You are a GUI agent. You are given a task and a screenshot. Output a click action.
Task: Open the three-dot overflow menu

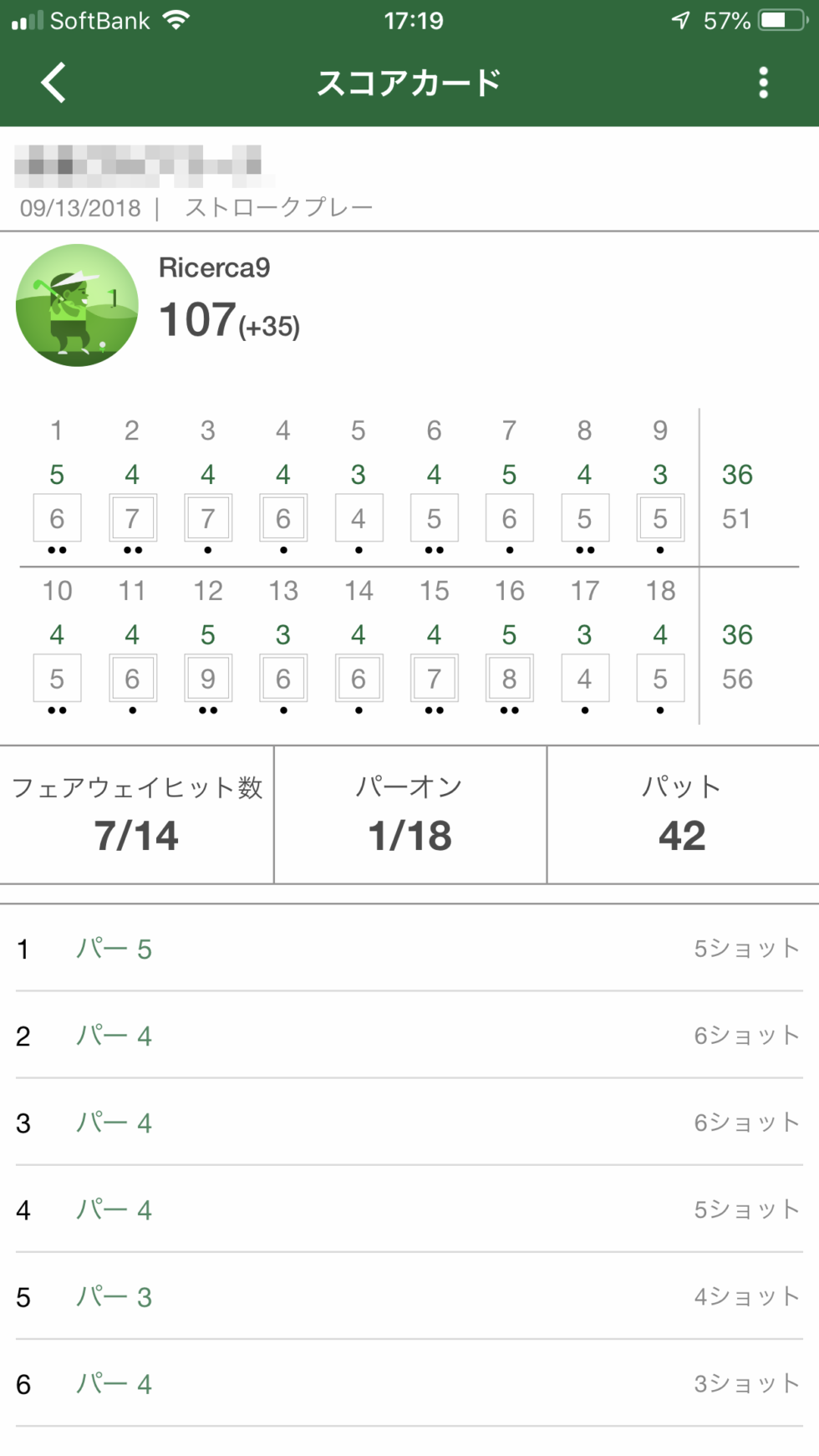coord(763,83)
